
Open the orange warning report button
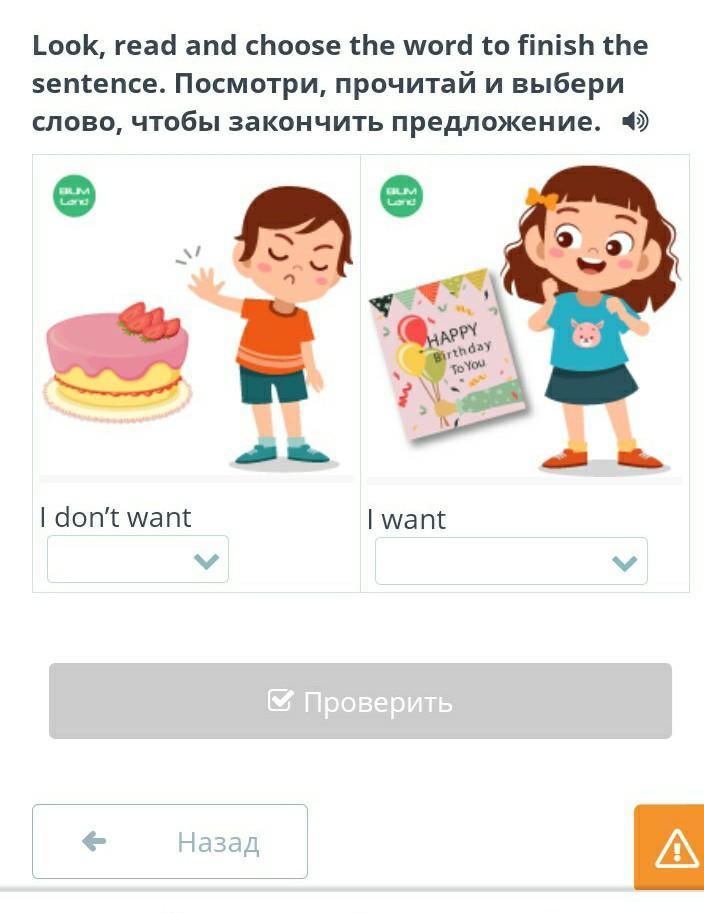[674, 848]
